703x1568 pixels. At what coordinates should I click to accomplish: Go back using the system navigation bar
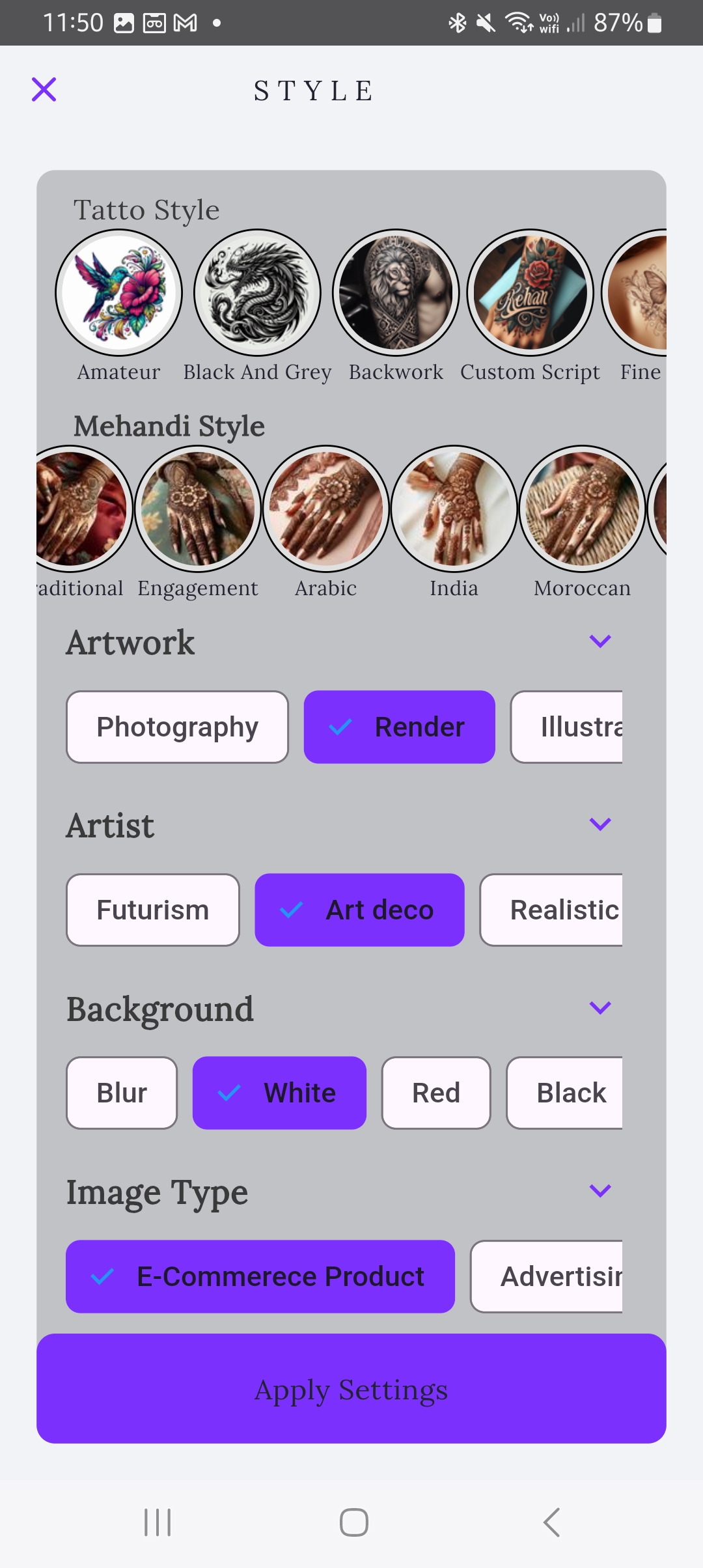[551, 1522]
